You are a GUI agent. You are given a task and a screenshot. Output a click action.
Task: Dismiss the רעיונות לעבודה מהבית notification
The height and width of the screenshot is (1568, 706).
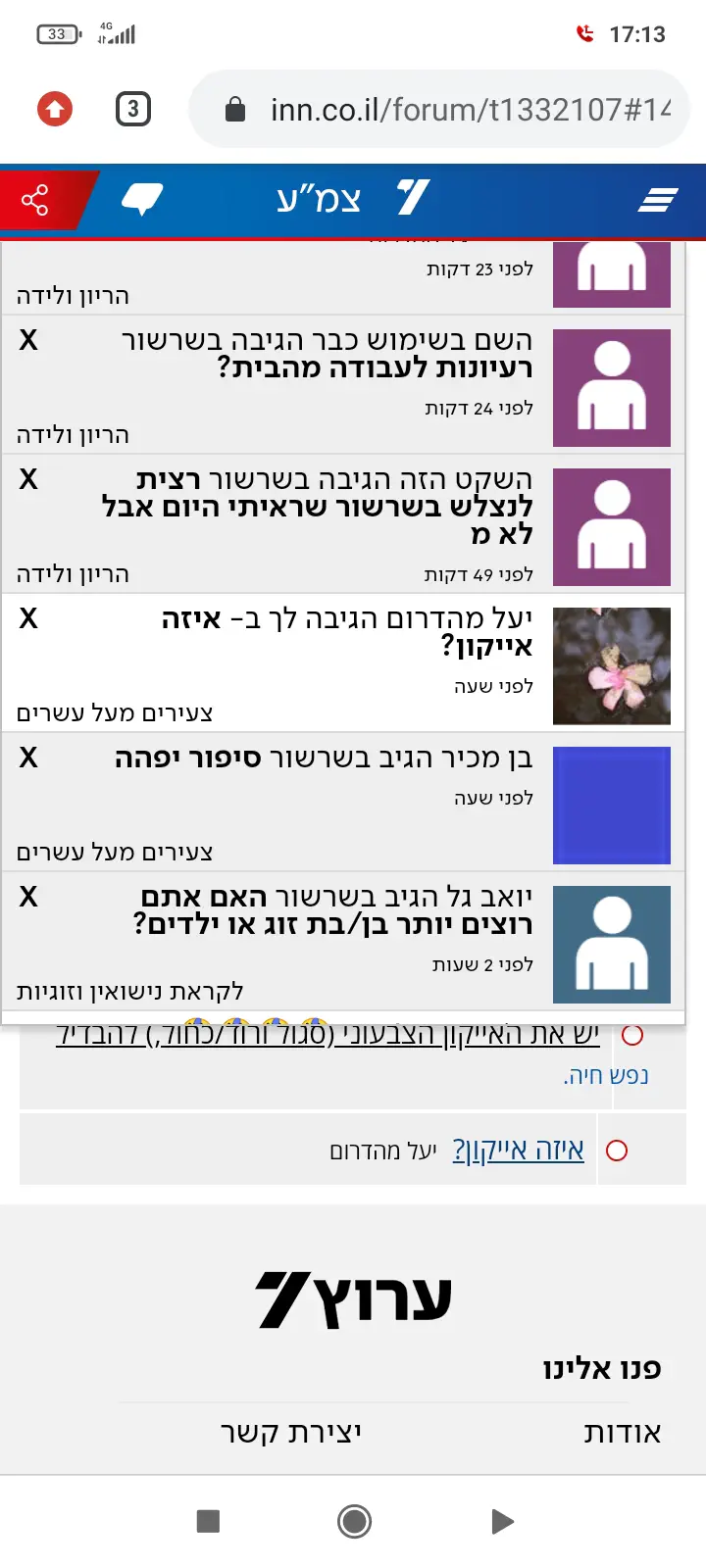coord(28,341)
